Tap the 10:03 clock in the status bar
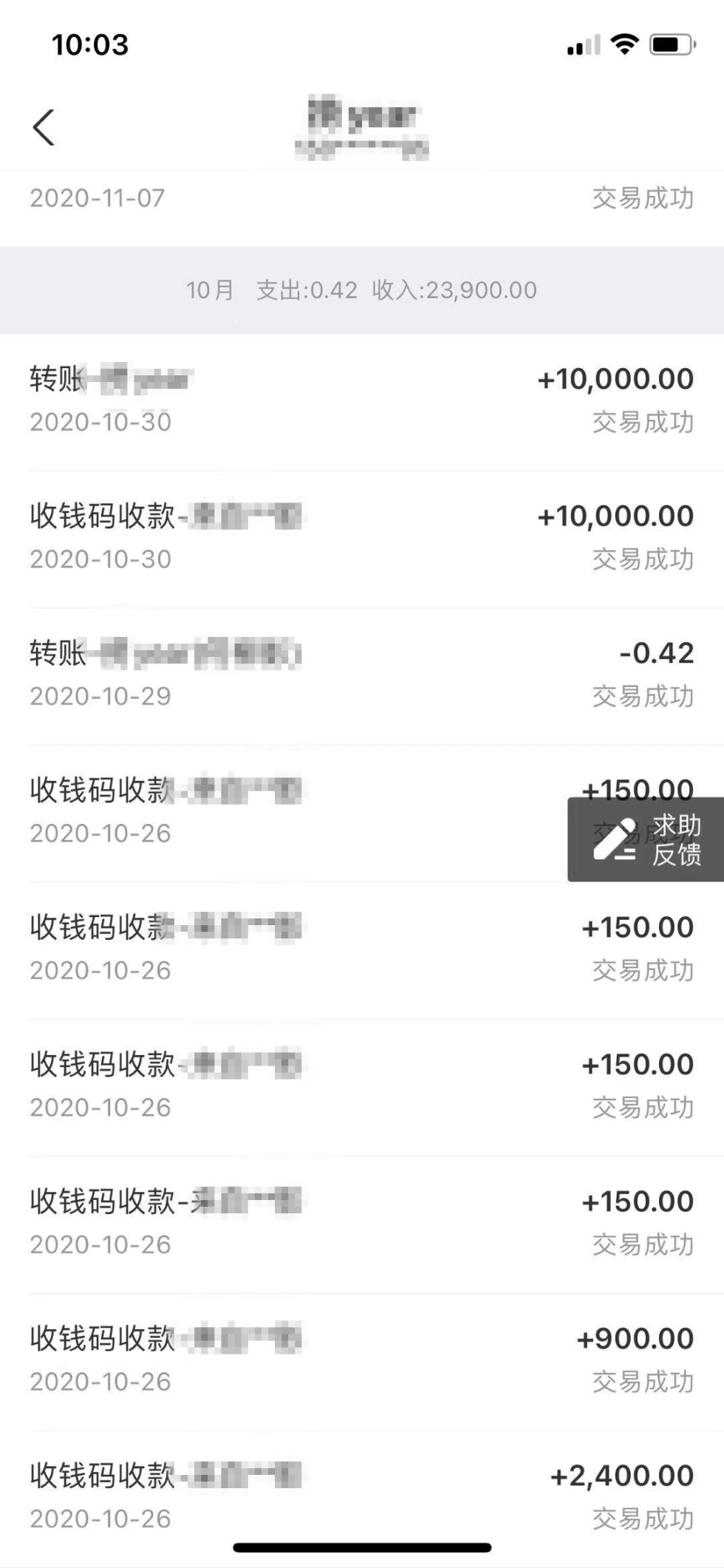724x1568 pixels. pyautogui.click(x=89, y=46)
